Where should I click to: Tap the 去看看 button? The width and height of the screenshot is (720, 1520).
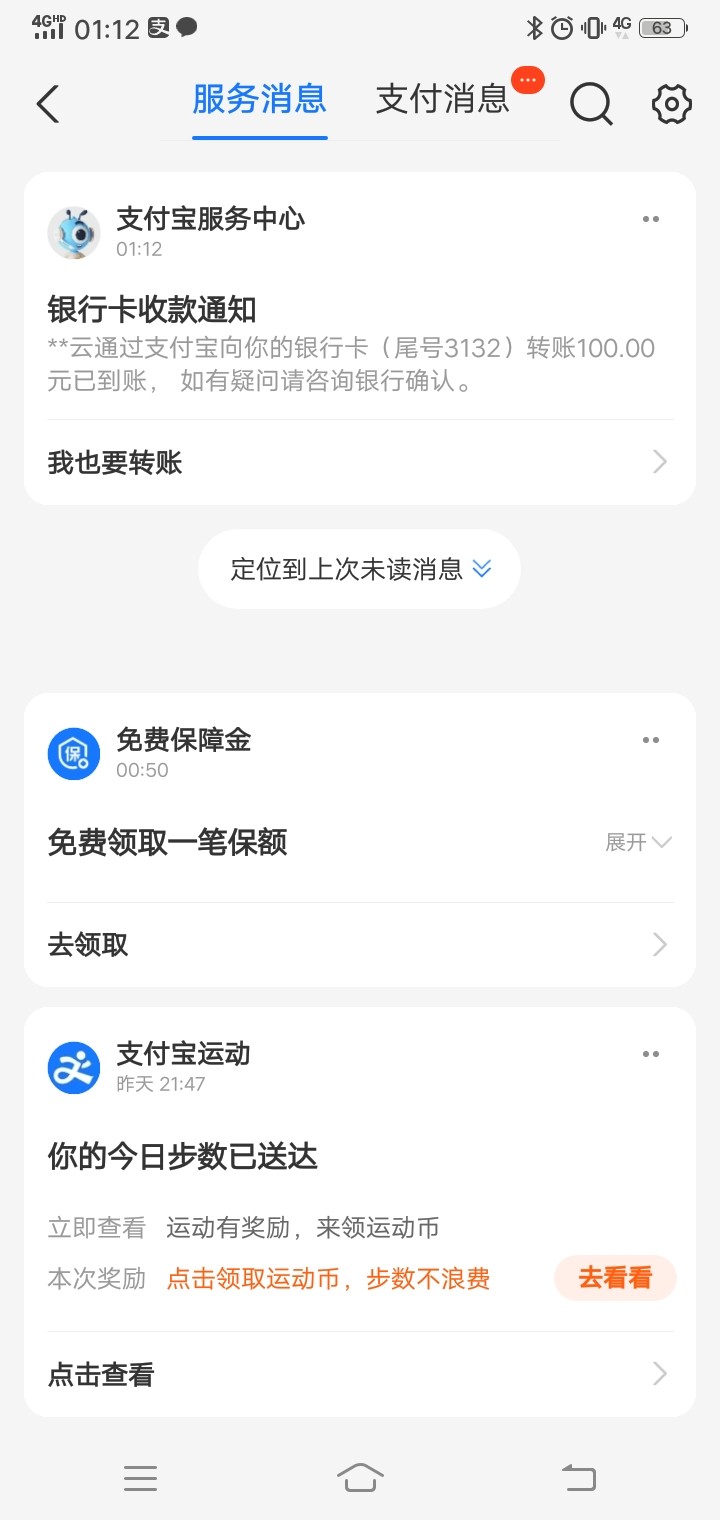(615, 1278)
